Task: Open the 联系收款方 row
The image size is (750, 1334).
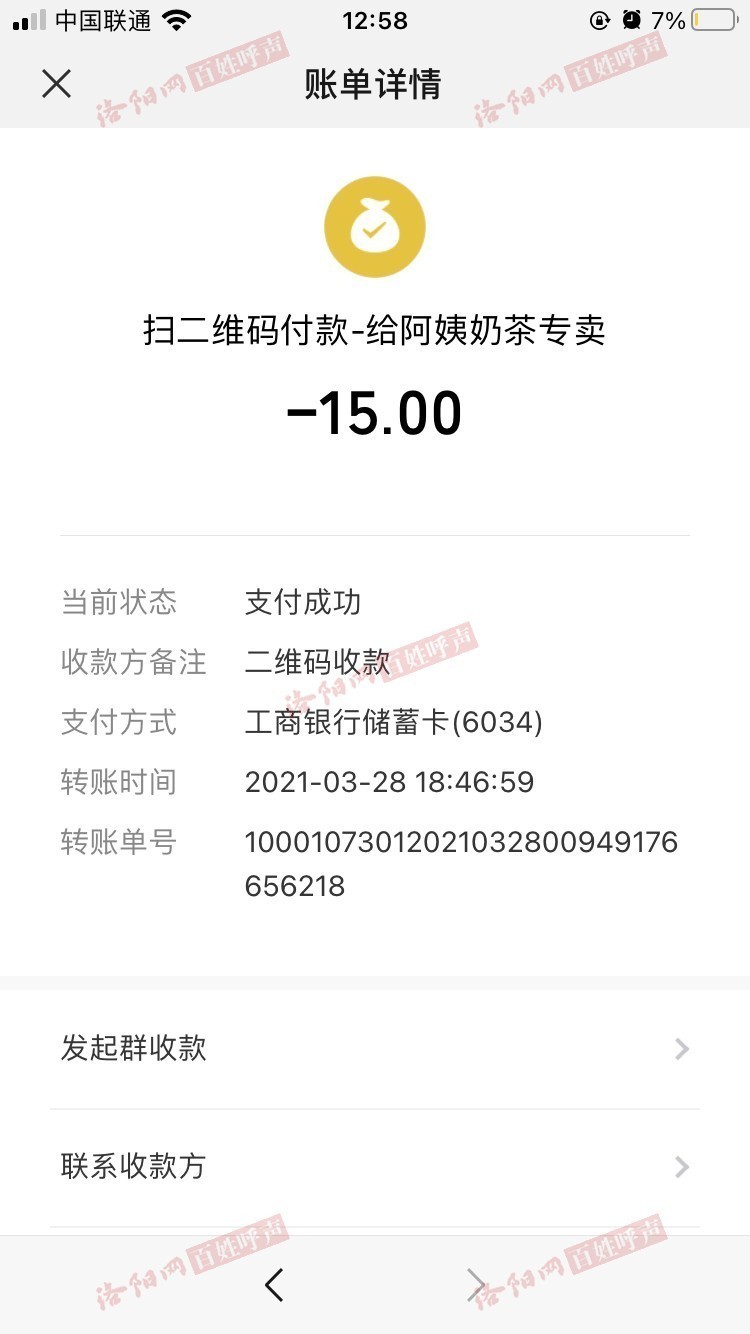Action: [x=375, y=1167]
